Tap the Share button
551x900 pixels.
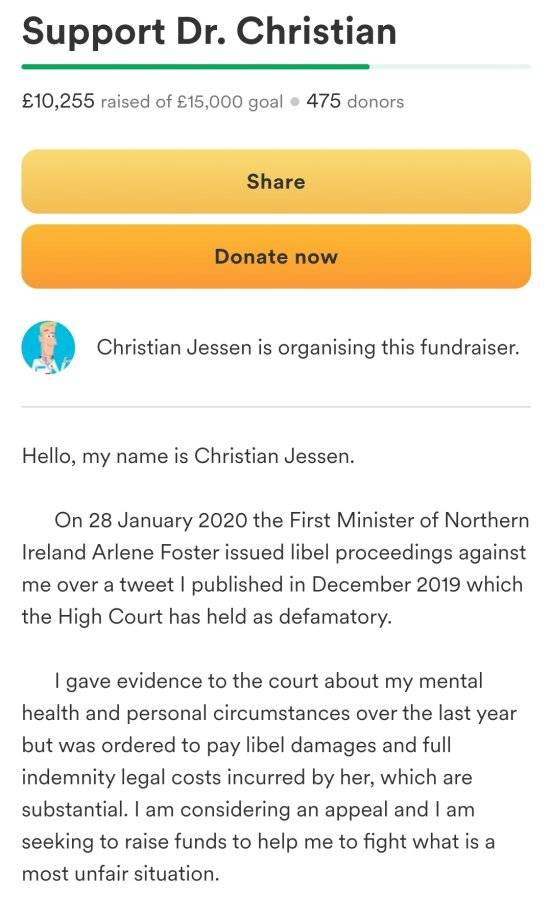point(276,181)
